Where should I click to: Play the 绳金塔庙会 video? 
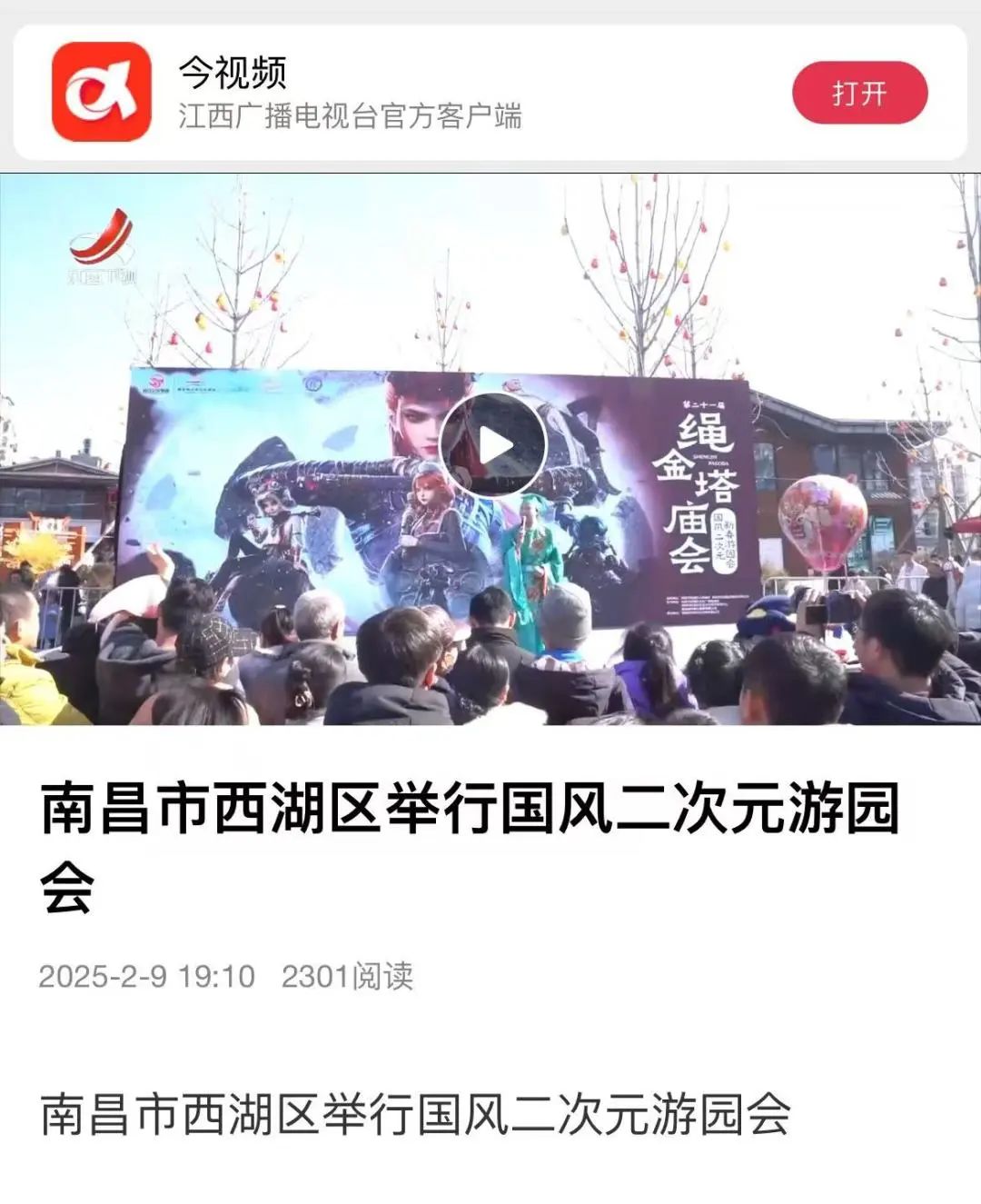pos(492,445)
